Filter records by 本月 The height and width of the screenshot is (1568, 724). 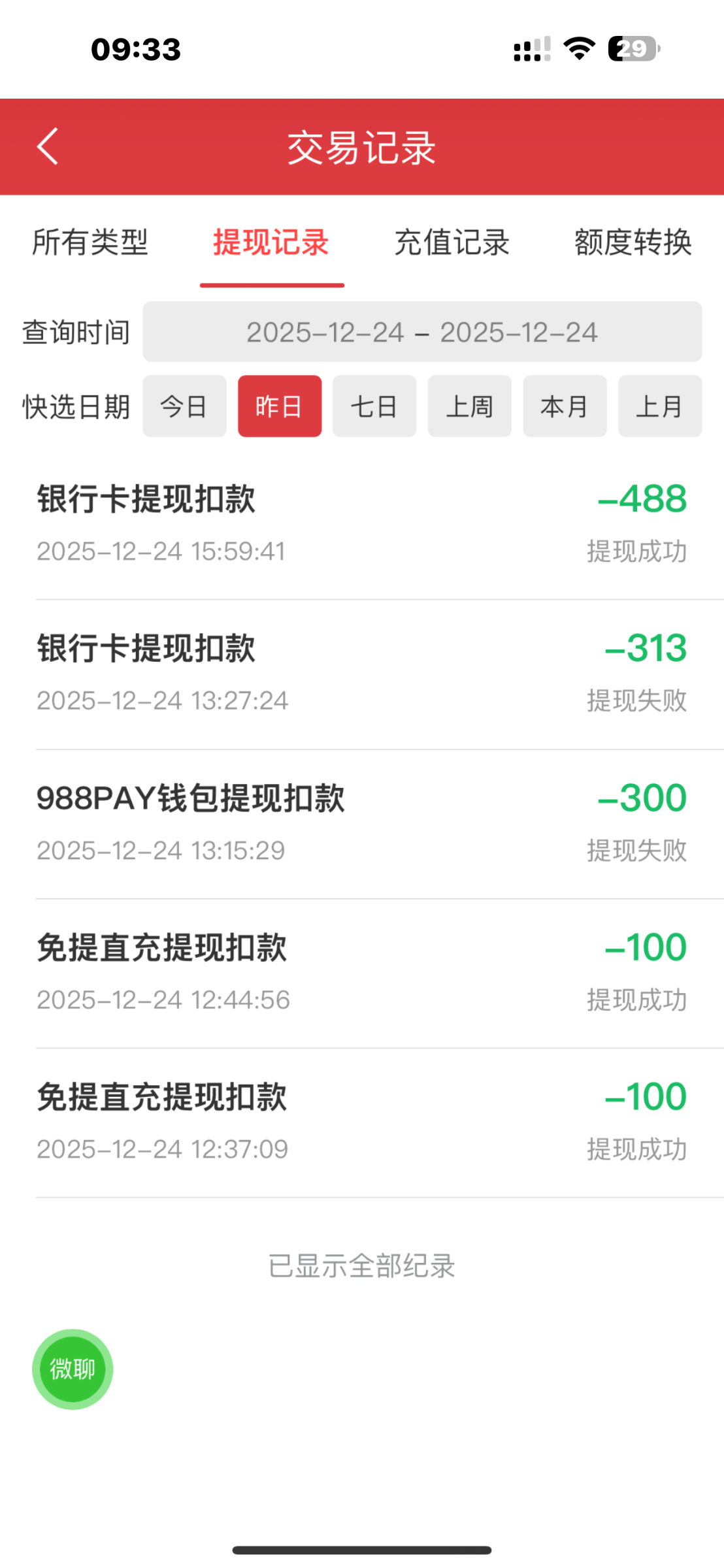pyautogui.click(x=565, y=406)
